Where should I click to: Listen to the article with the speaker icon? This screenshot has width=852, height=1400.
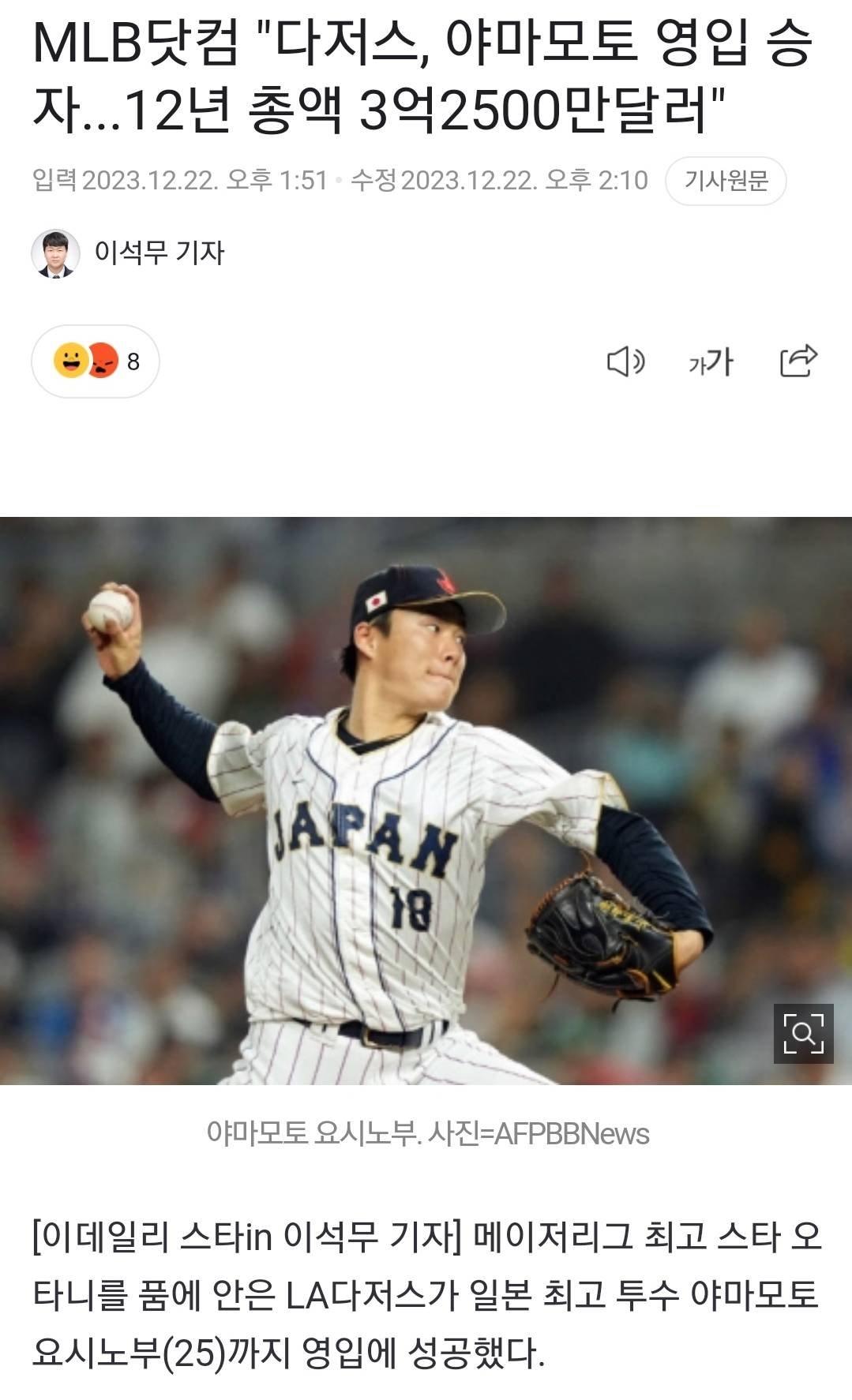click(x=625, y=361)
